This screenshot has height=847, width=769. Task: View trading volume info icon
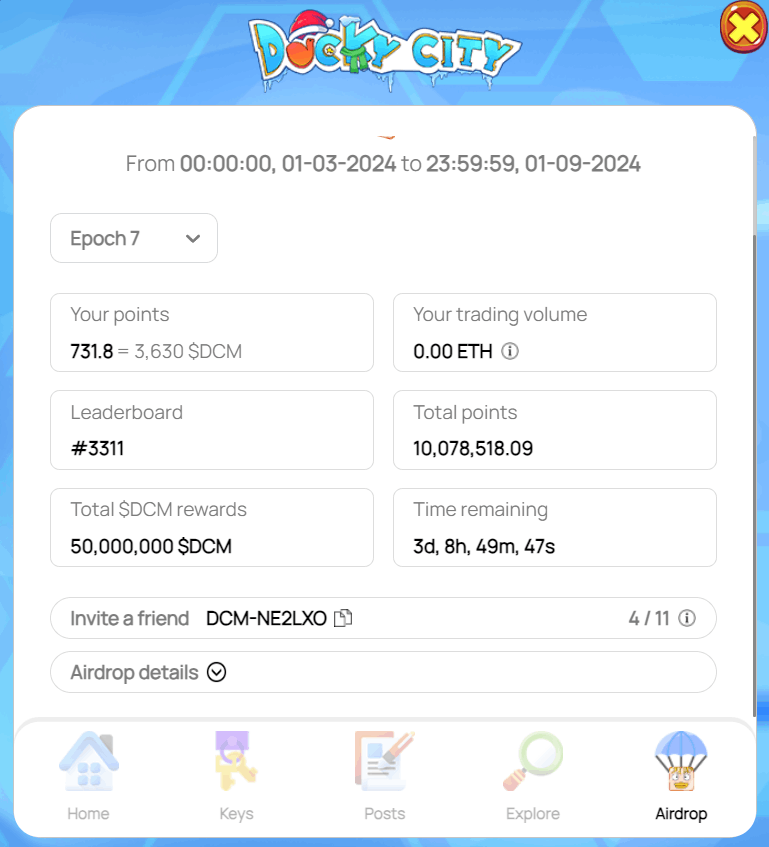pos(509,352)
